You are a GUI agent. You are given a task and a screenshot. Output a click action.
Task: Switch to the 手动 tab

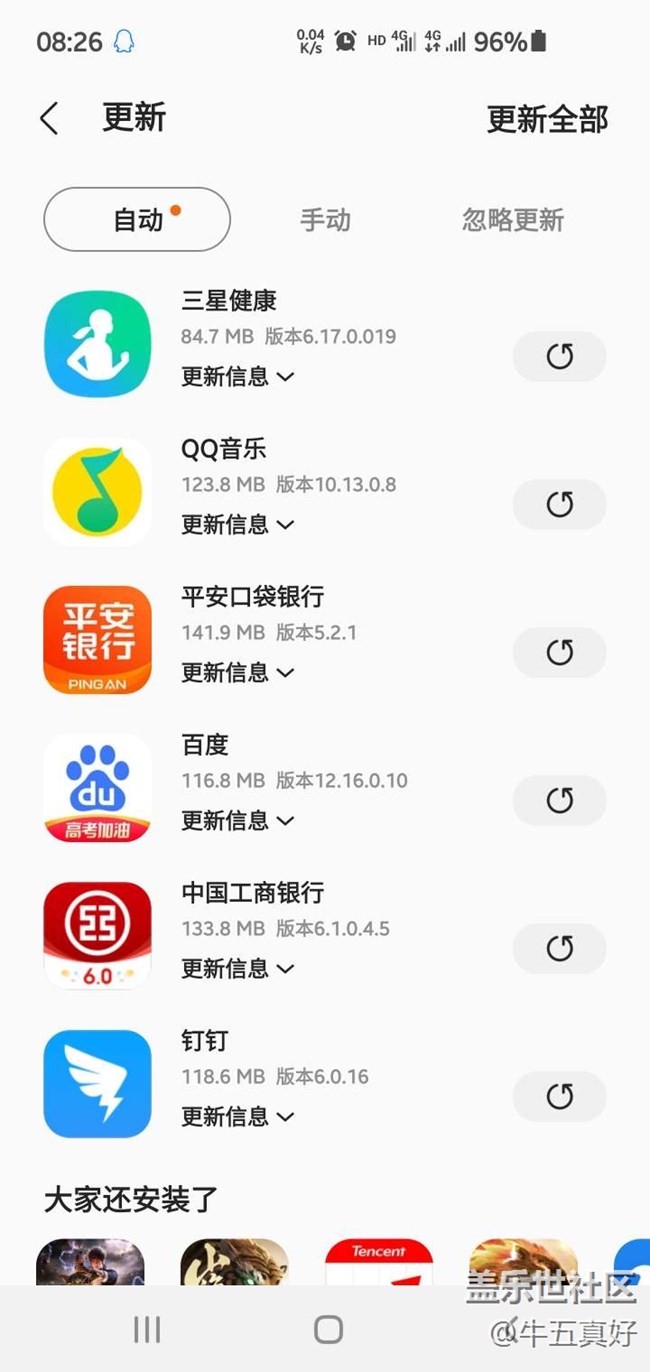coord(325,220)
